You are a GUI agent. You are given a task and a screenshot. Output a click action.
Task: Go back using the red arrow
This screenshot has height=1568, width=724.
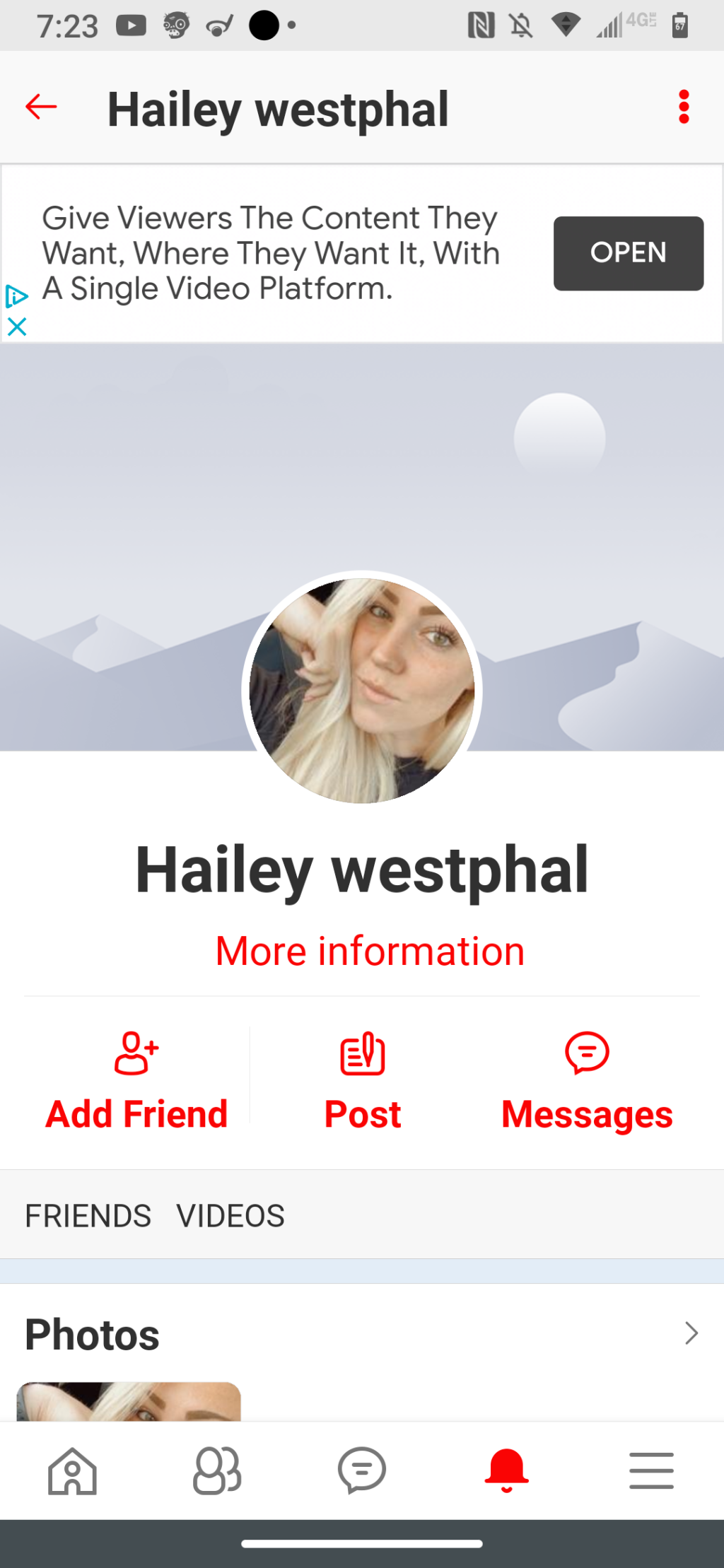pyautogui.click(x=41, y=107)
